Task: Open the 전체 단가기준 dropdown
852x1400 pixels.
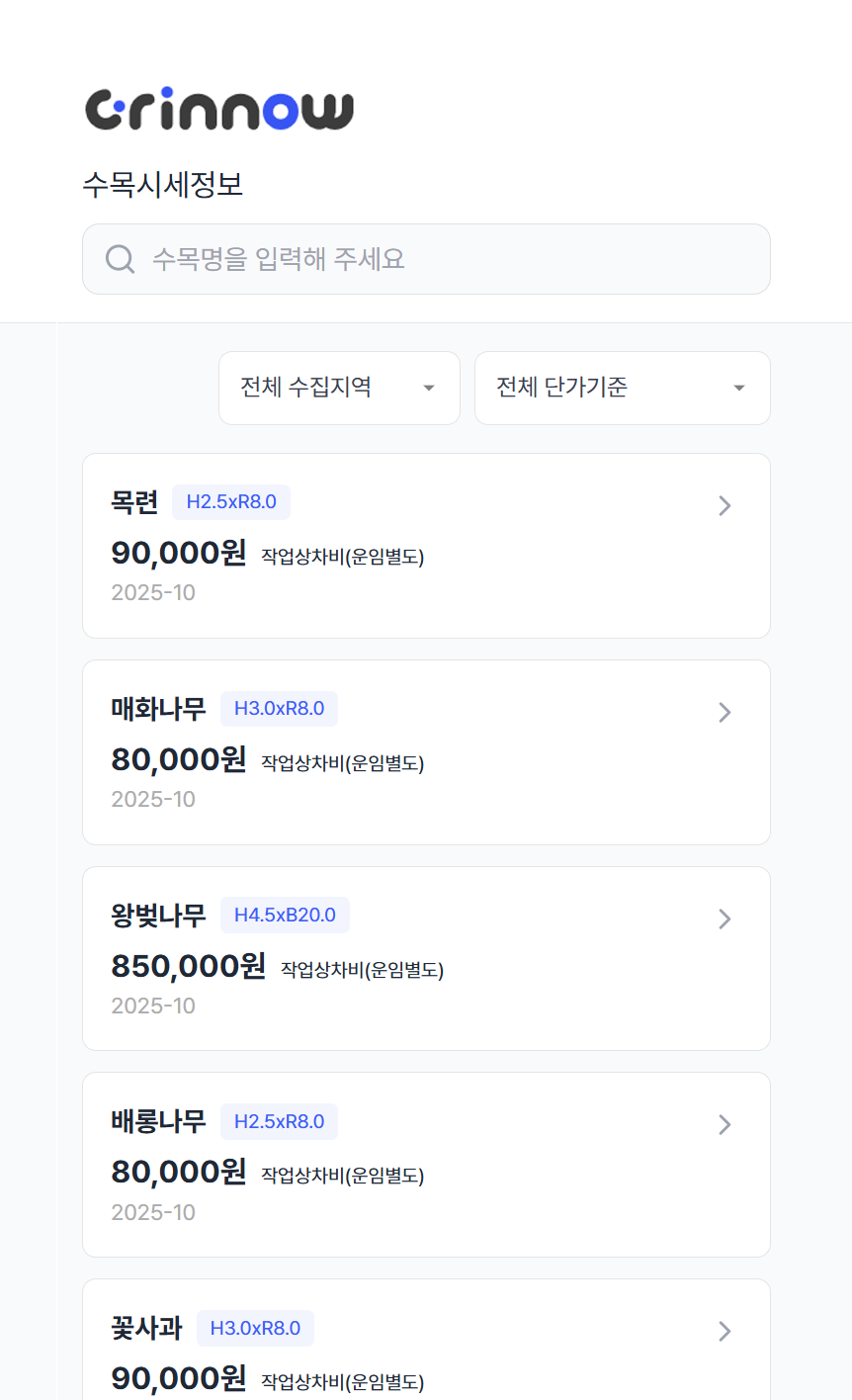Action: [x=622, y=388]
